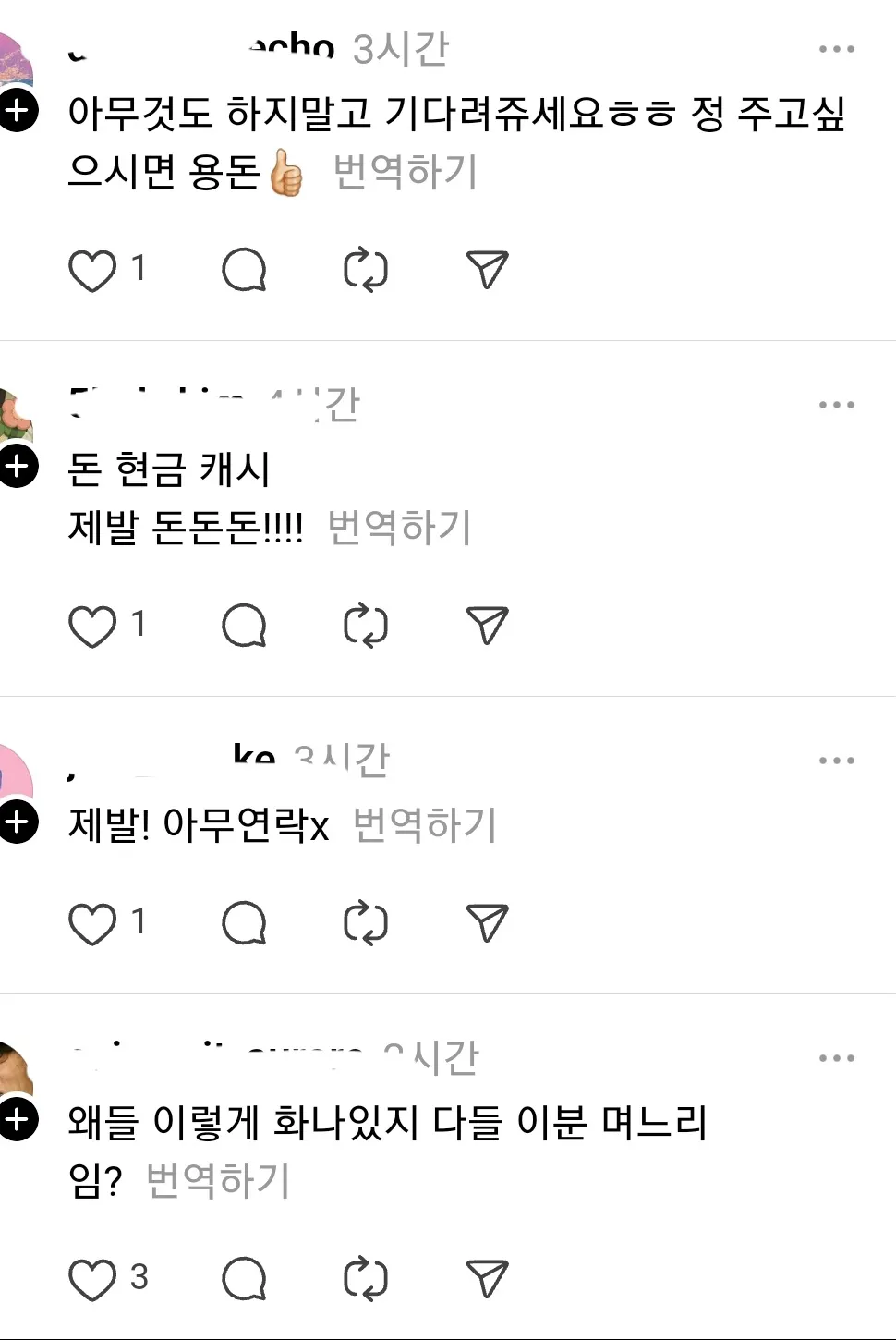Screen dimensions: 896x1340
Task: Reply to the 왜들 이렇게 화나있지 comment
Action: (x=244, y=1280)
